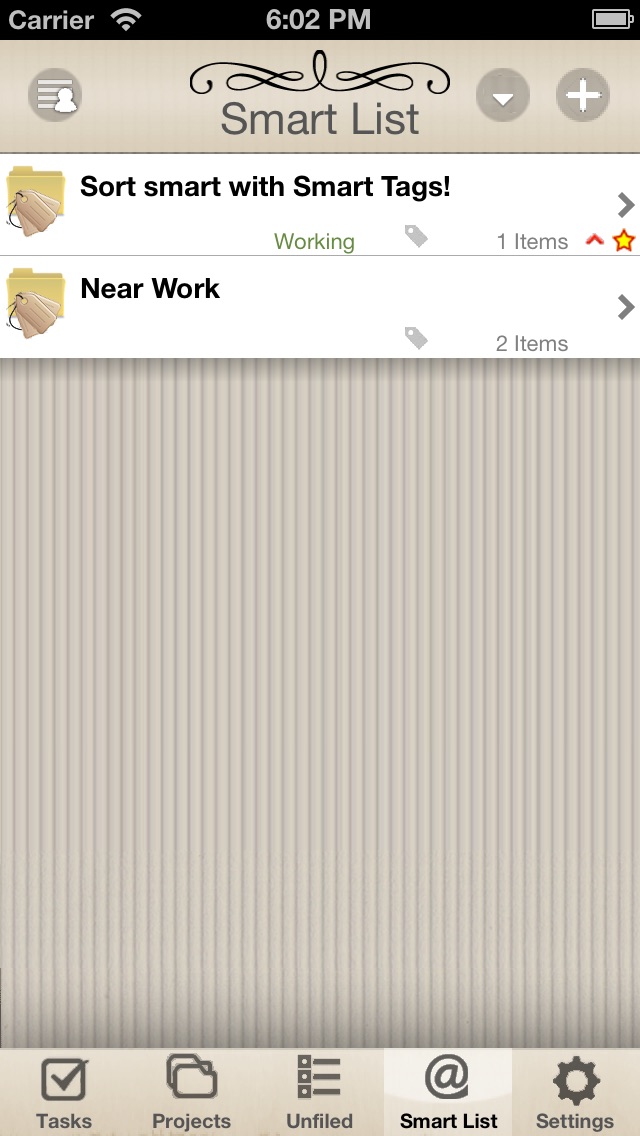Image resolution: width=640 pixels, height=1136 pixels.
Task: Open the Settings tab
Action: point(575,1093)
